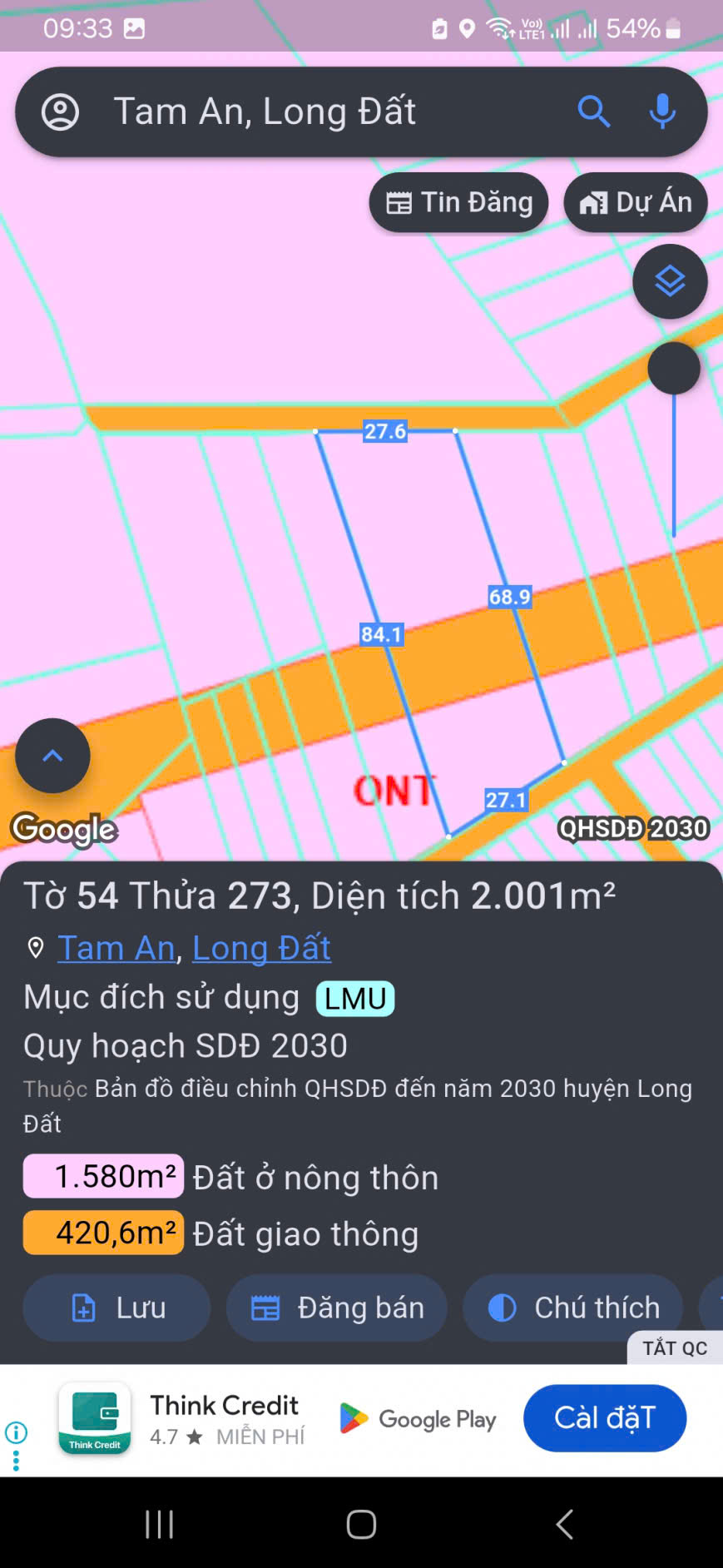Open the Dự Án projects chip
Image resolution: width=723 pixels, height=1568 pixels.
[636, 202]
